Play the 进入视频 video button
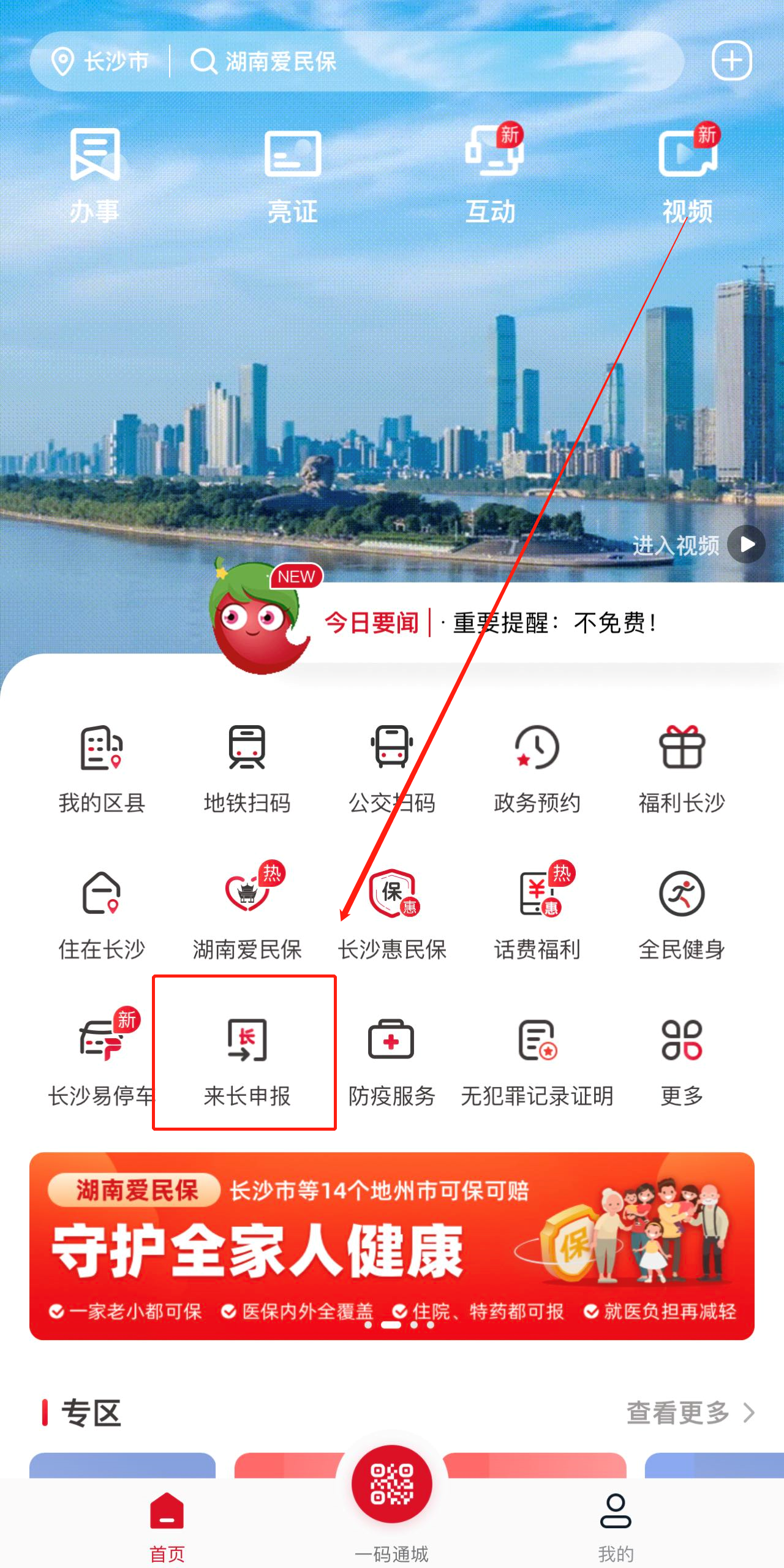This screenshot has width=784, height=1568. [746, 545]
